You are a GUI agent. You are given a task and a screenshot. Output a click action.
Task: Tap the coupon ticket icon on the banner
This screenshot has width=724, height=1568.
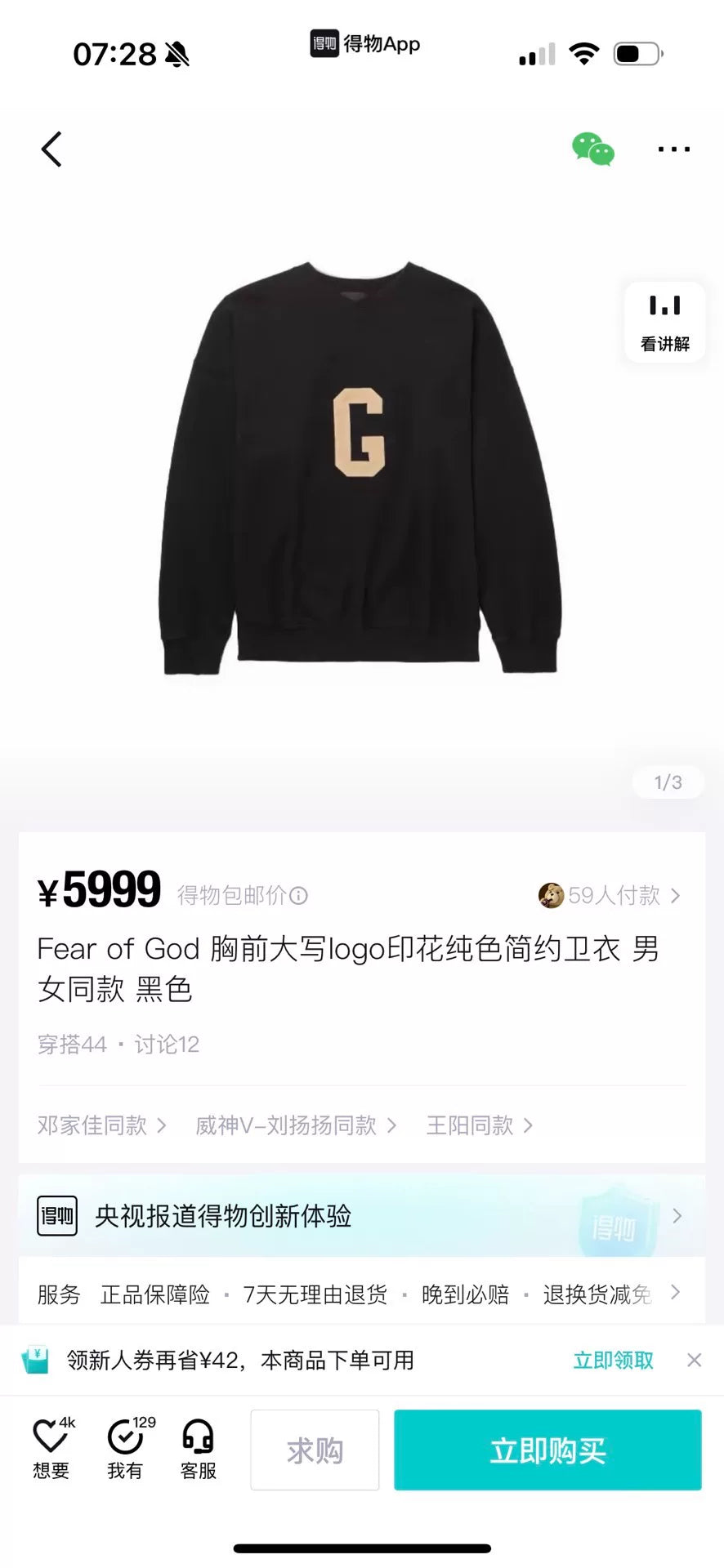36,1359
